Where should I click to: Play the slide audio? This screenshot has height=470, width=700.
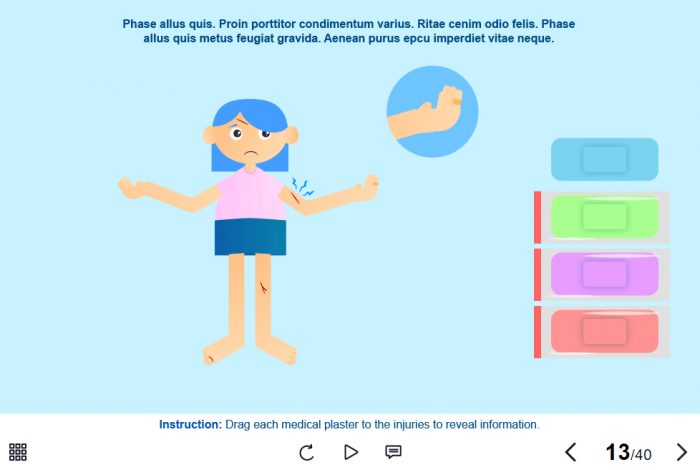click(351, 452)
